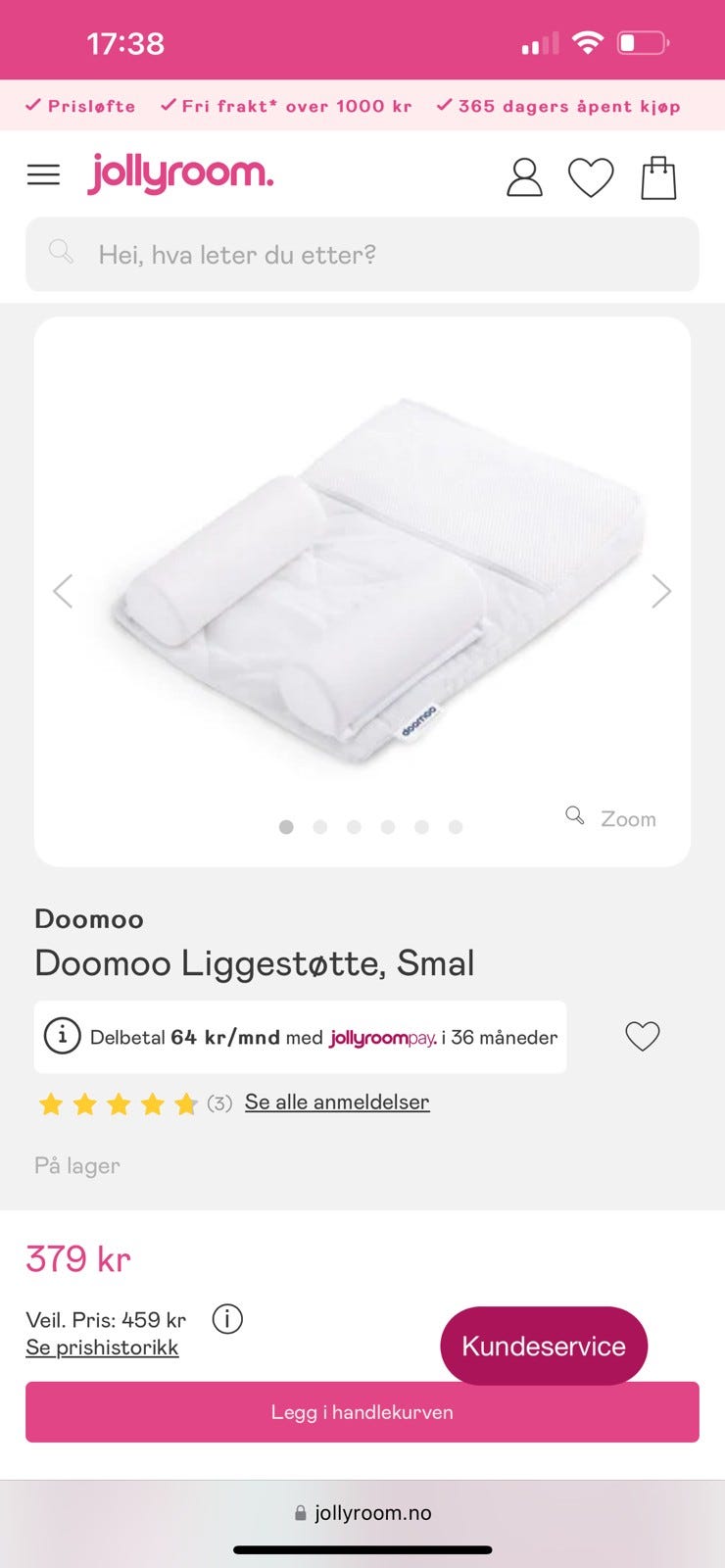Tap the "Hei, hva leter du etter?" search field

point(362,255)
